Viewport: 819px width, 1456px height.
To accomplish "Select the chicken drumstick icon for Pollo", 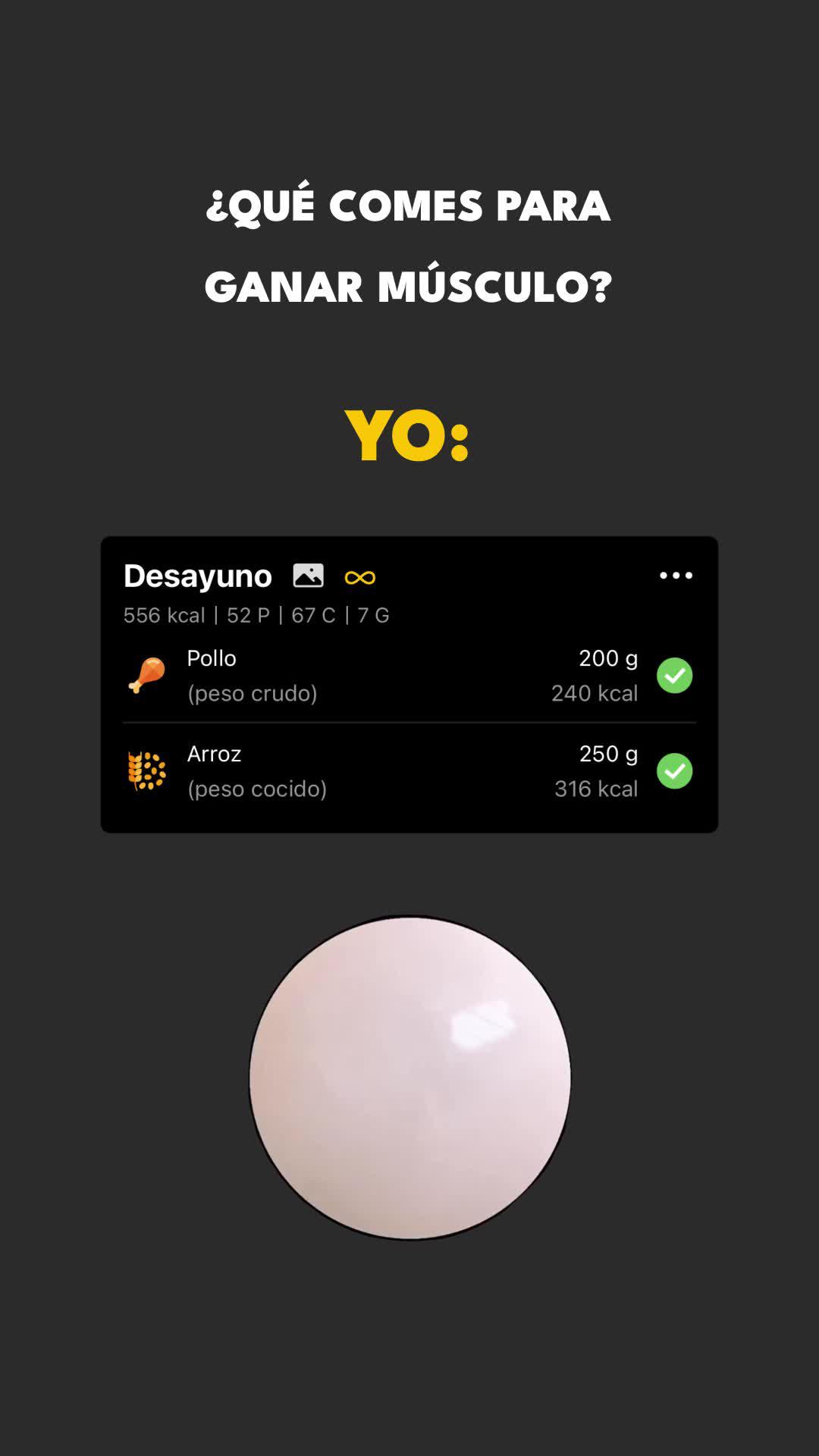I will 149,675.
